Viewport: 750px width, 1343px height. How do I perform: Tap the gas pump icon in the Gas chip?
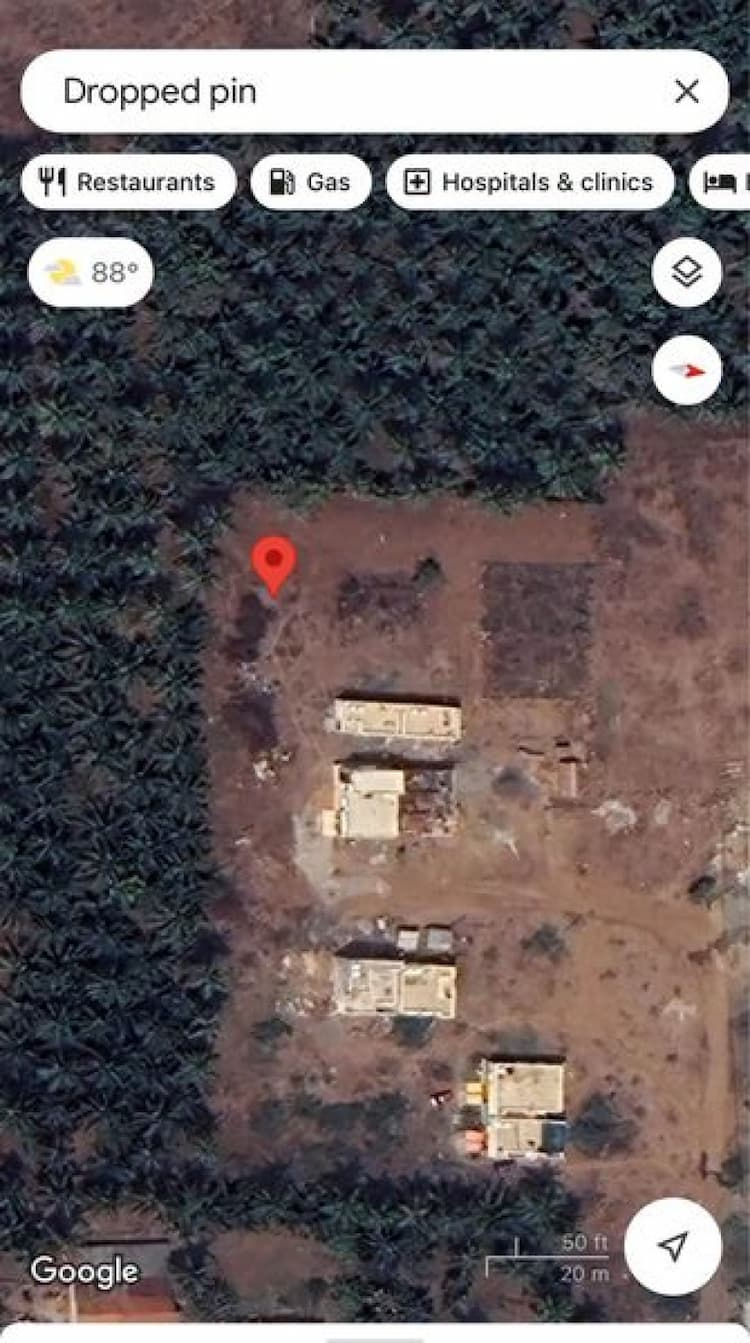(283, 182)
